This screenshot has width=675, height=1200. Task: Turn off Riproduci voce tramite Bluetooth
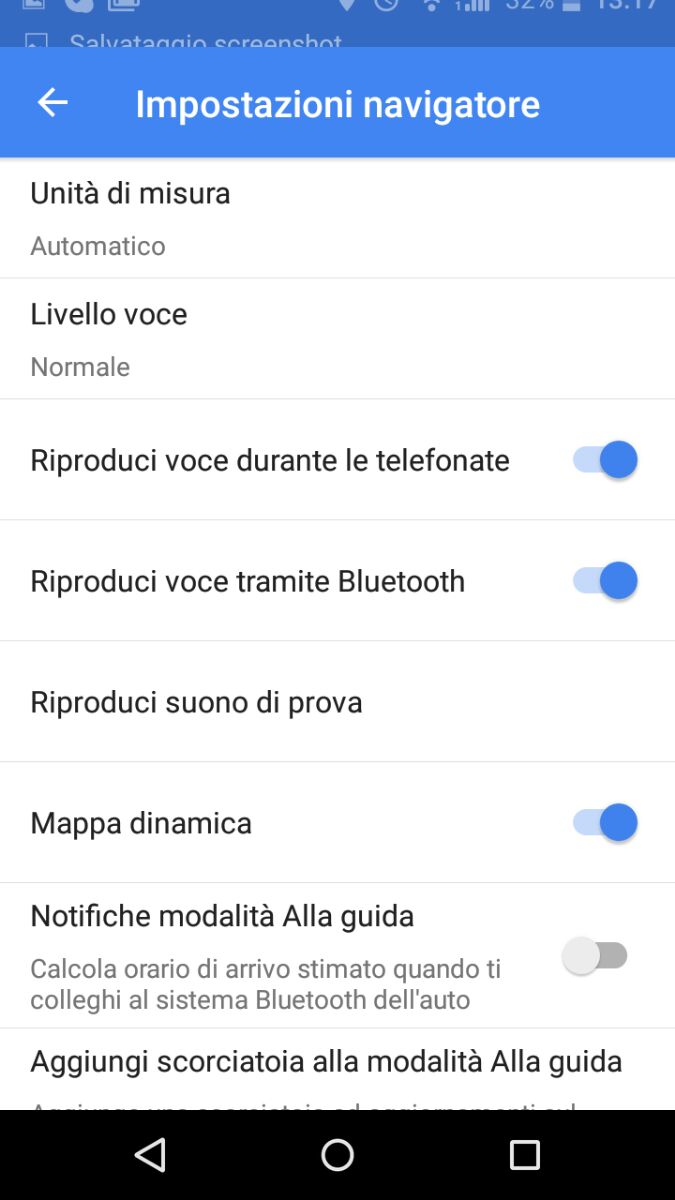[605, 581]
